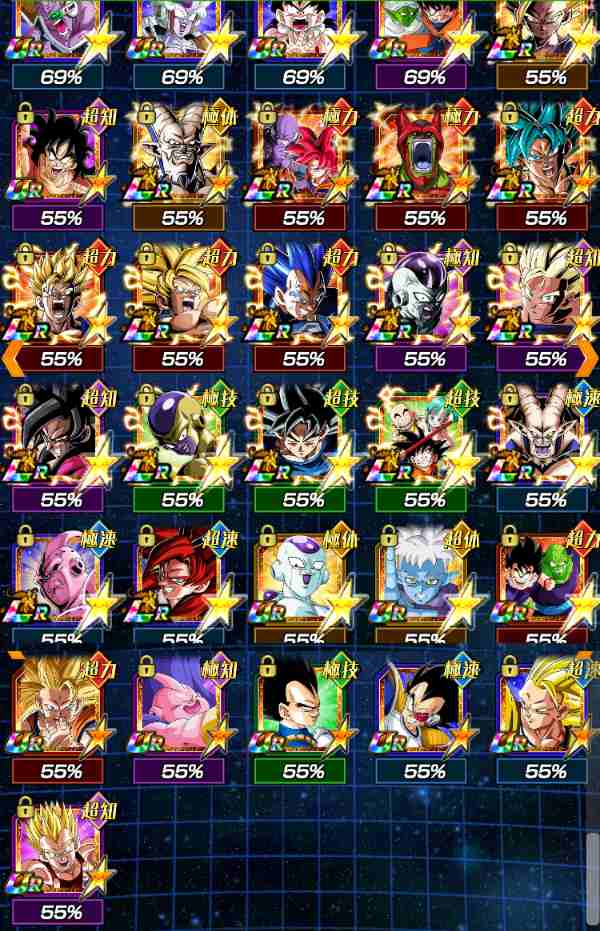This screenshot has width=600, height=931.
Task: Tap the scrollbar on the right edge
Action: (x=592, y=880)
